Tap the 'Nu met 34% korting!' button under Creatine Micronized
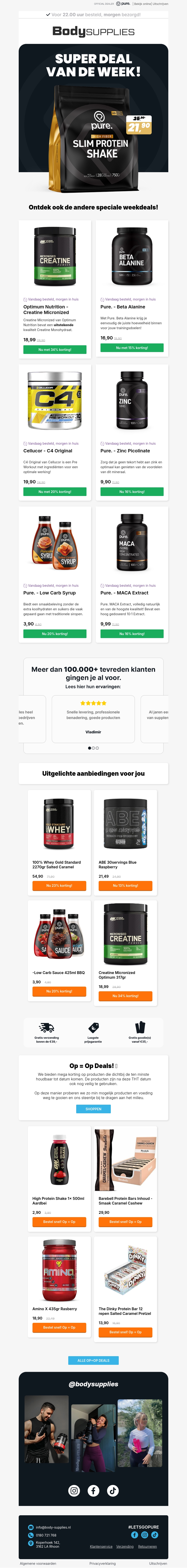 (x=55, y=349)
